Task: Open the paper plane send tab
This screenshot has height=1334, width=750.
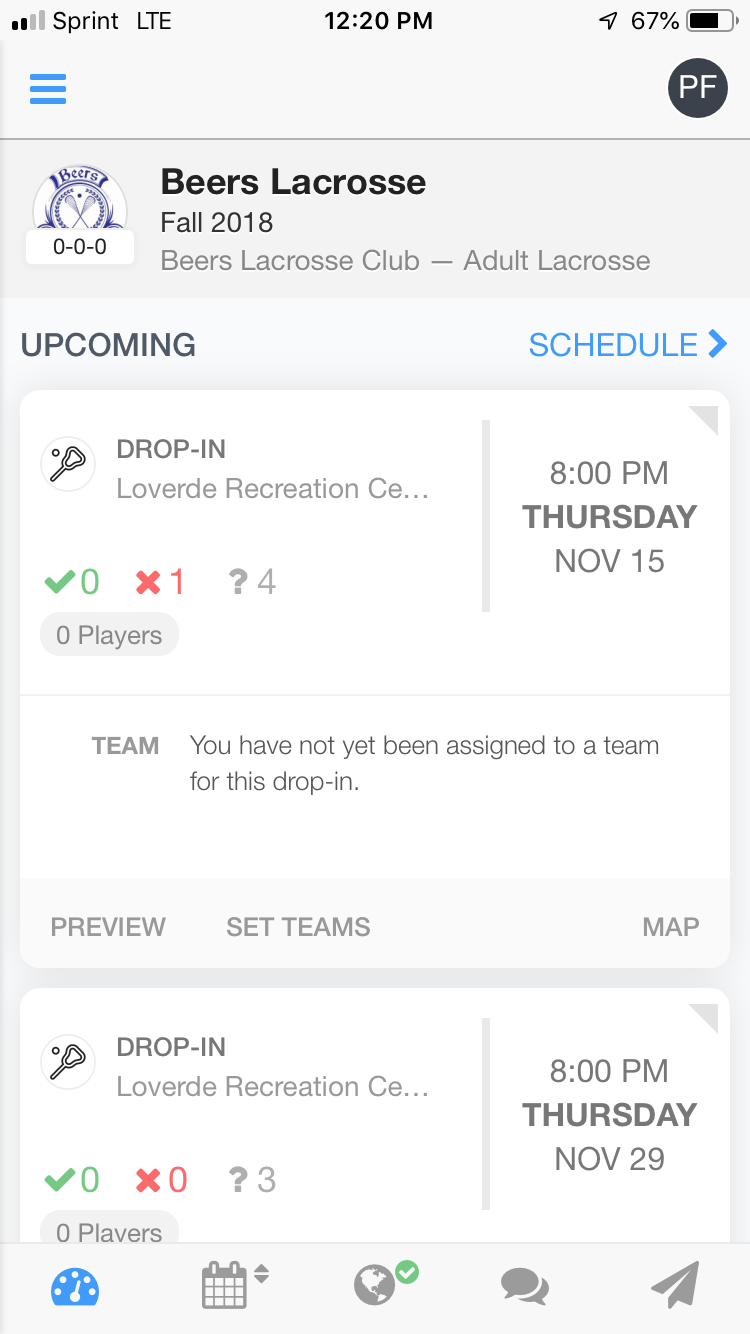Action: click(675, 1285)
